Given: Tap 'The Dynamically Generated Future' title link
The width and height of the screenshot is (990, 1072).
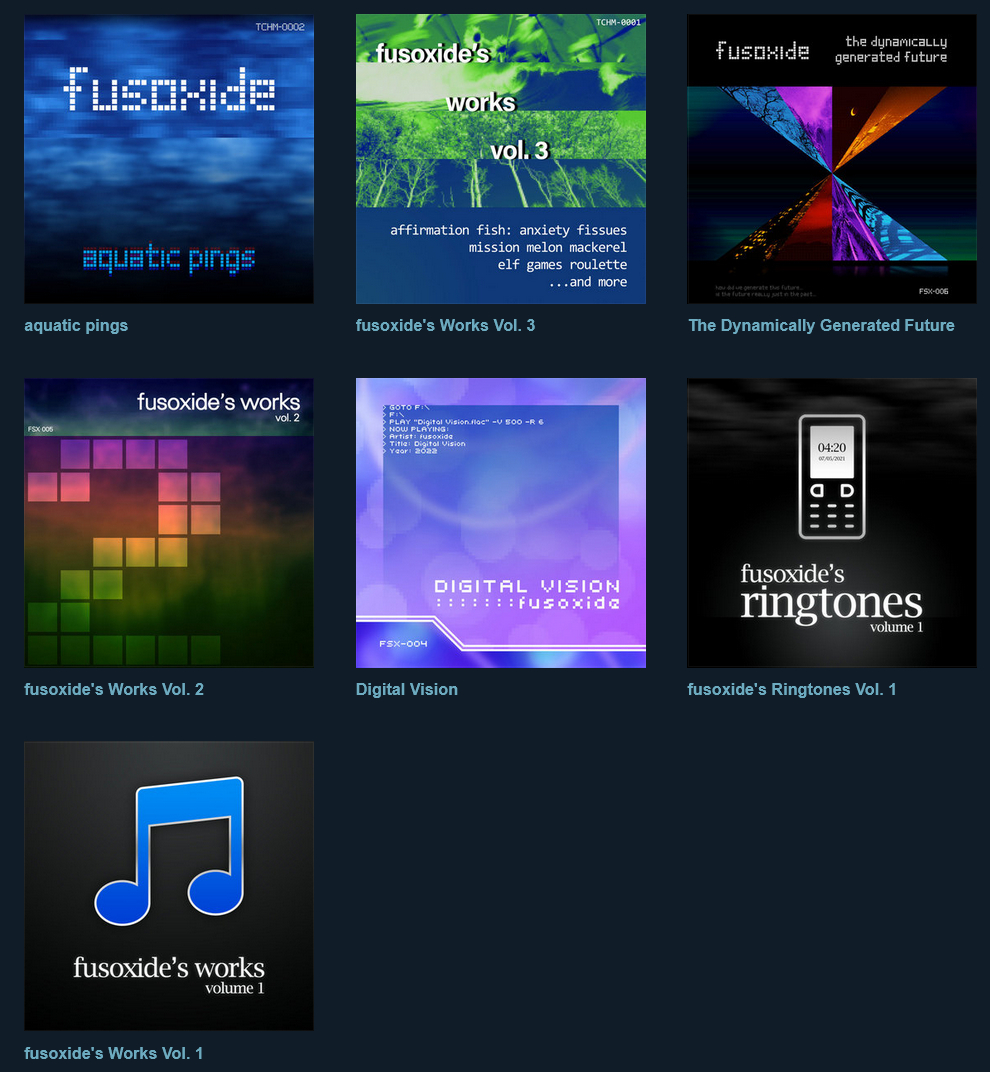Looking at the screenshot, I should click(821, 325).
